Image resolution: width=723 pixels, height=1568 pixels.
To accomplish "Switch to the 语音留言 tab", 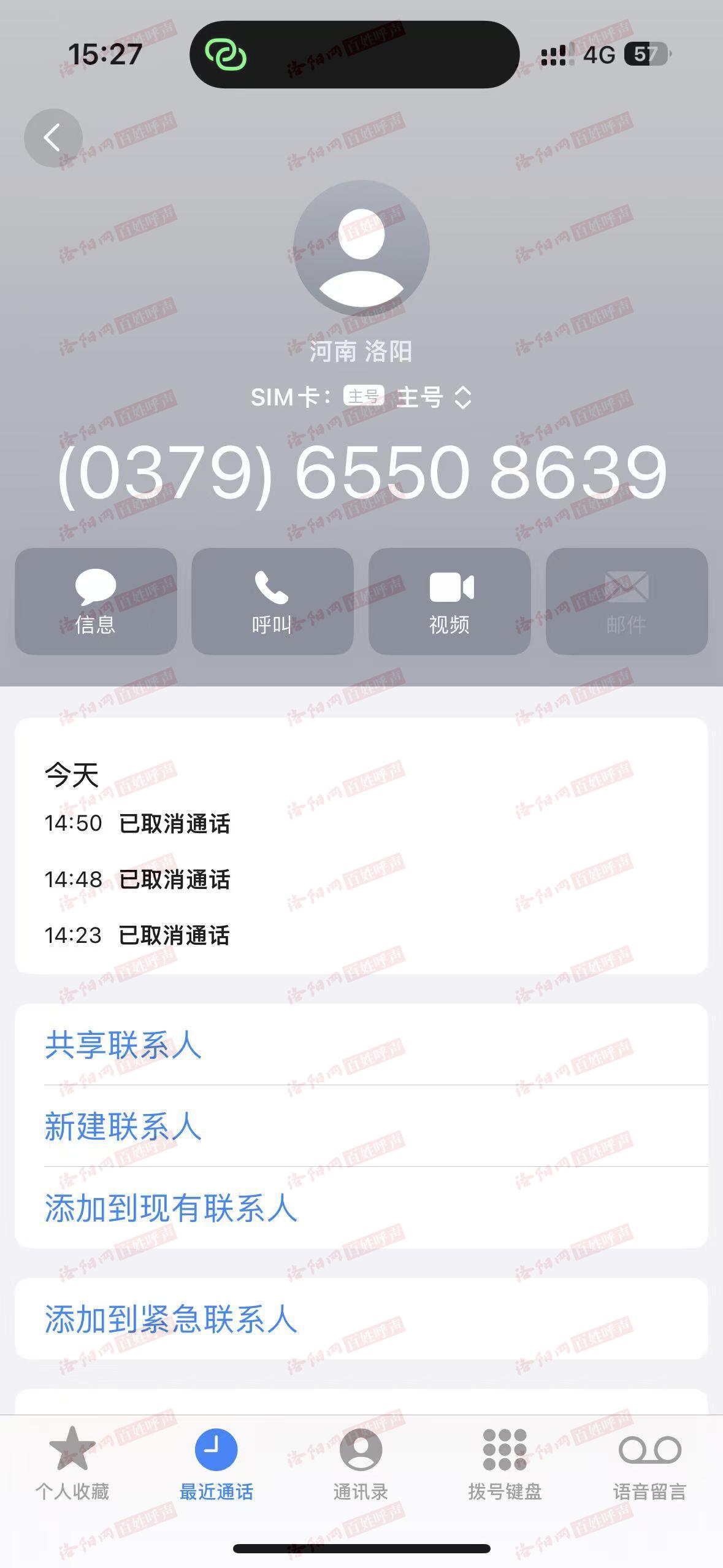I will [x=649, y=1464].
